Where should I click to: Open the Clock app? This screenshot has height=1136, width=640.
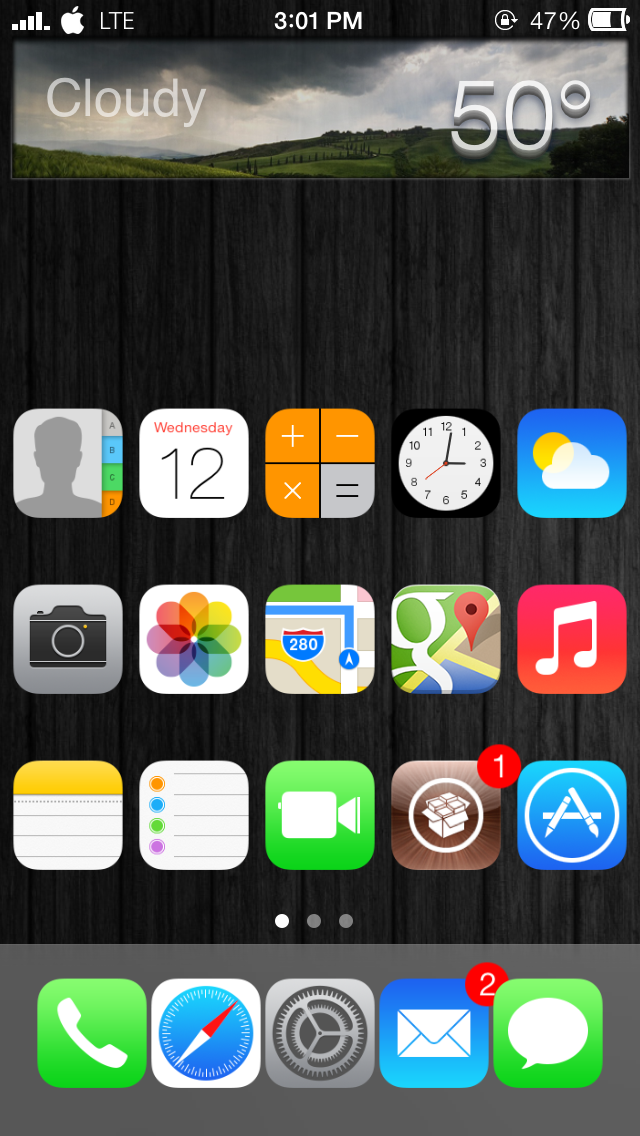click(446, 463)
